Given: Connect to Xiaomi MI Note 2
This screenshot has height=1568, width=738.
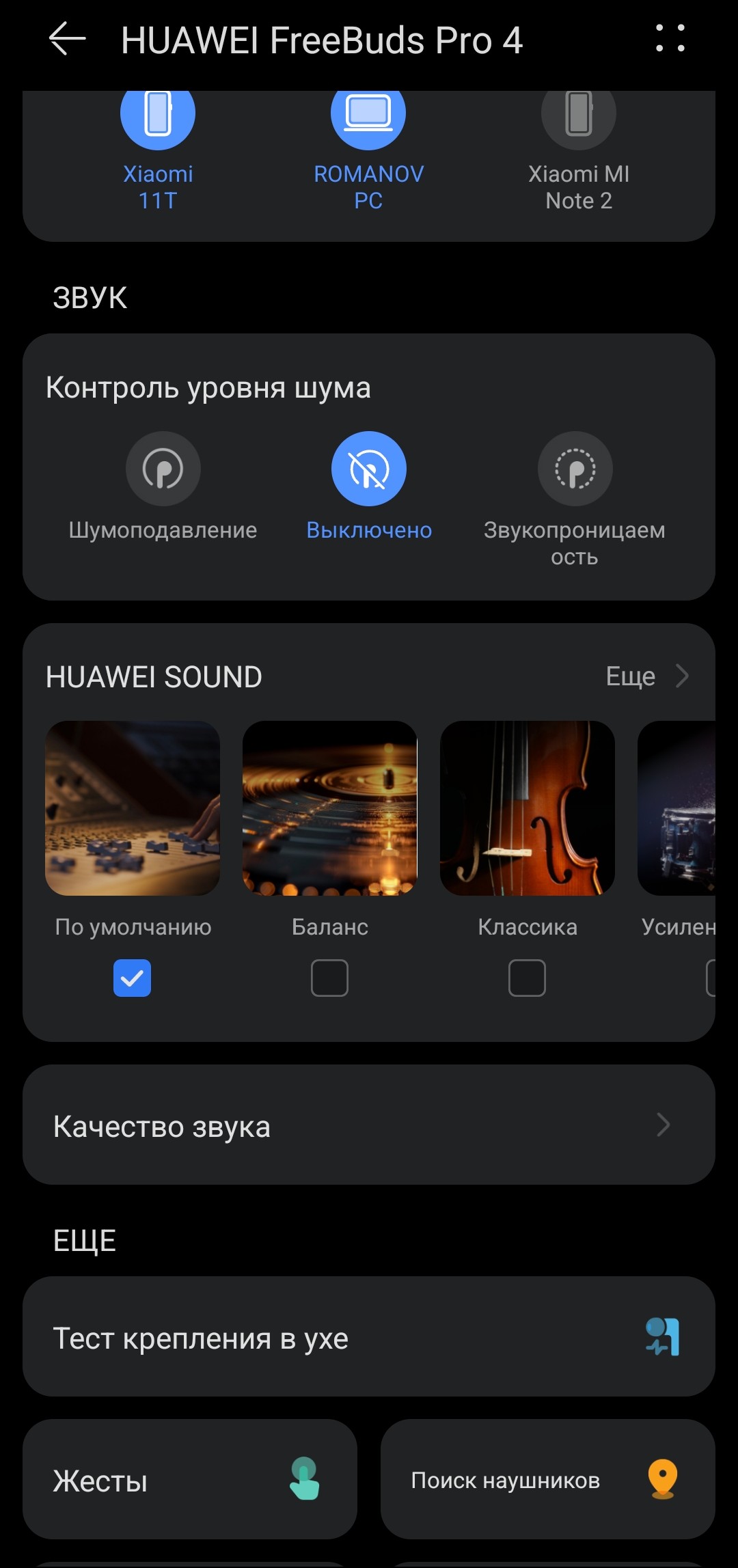Looking at the screenshot, I should [578, 116].
